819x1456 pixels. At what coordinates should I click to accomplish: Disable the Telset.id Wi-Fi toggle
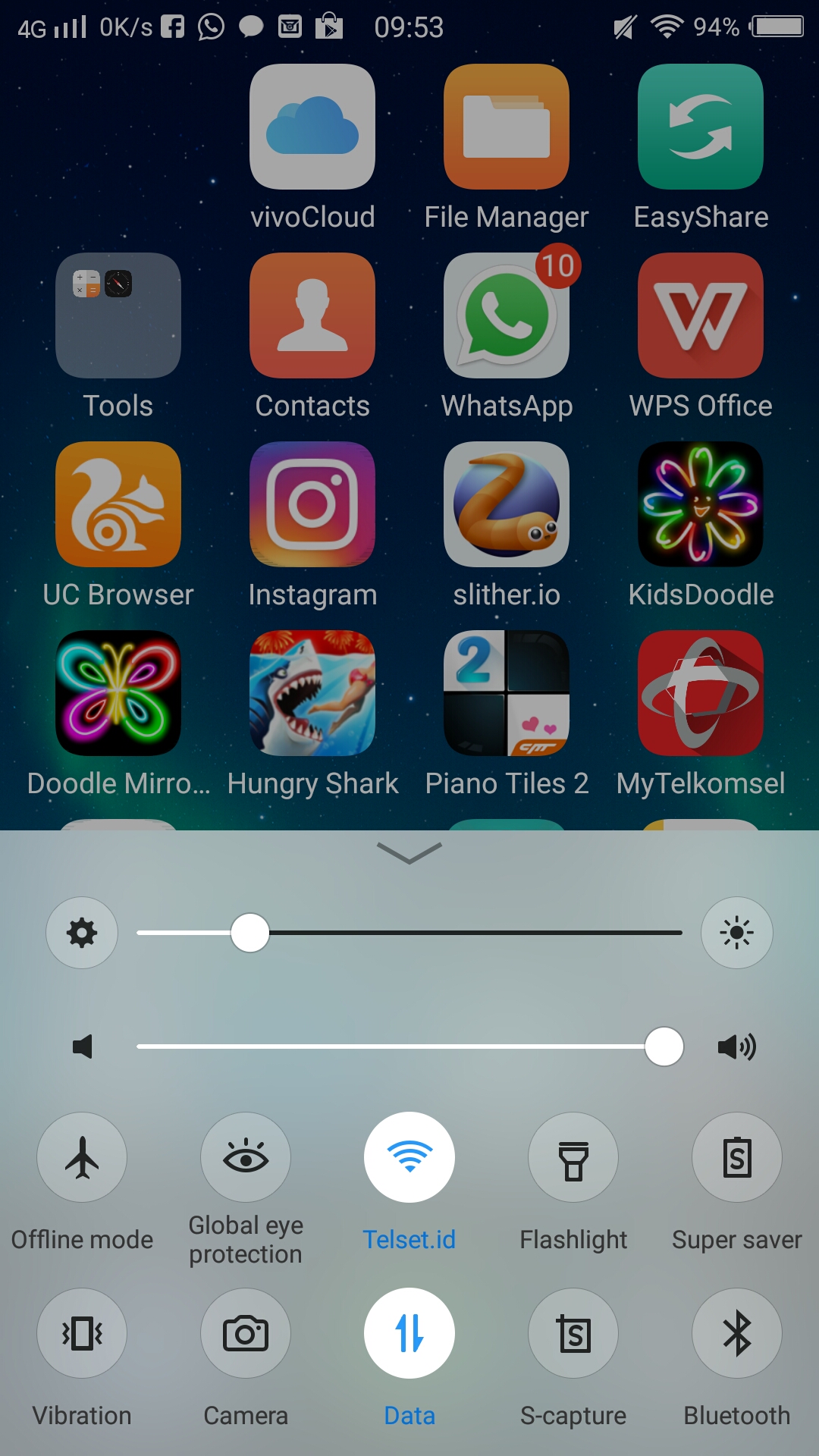click(409, 1157)
